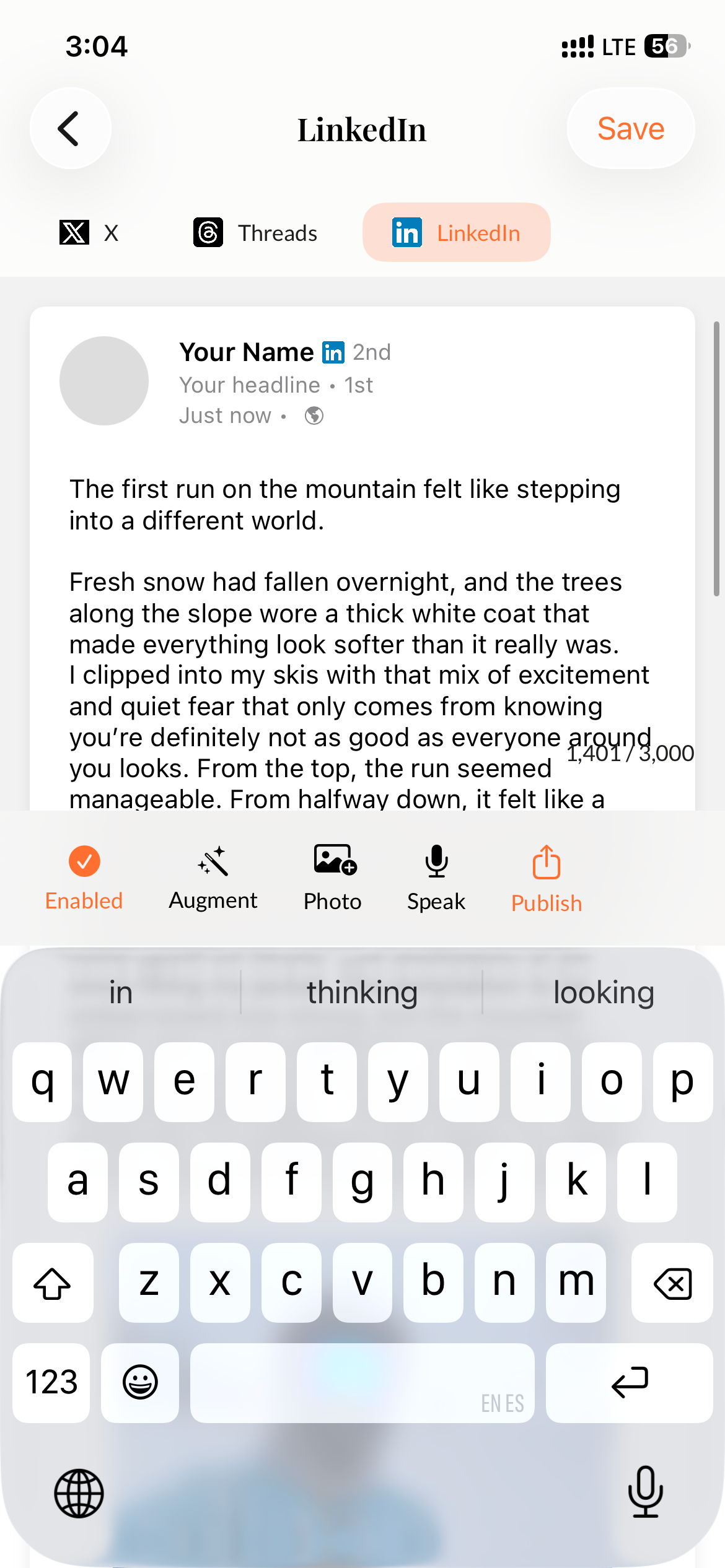Viewport: 725px width, 1568px height.
Task: Choose the 'thinking' predictive text suggestion
Action: pos(362,991)
